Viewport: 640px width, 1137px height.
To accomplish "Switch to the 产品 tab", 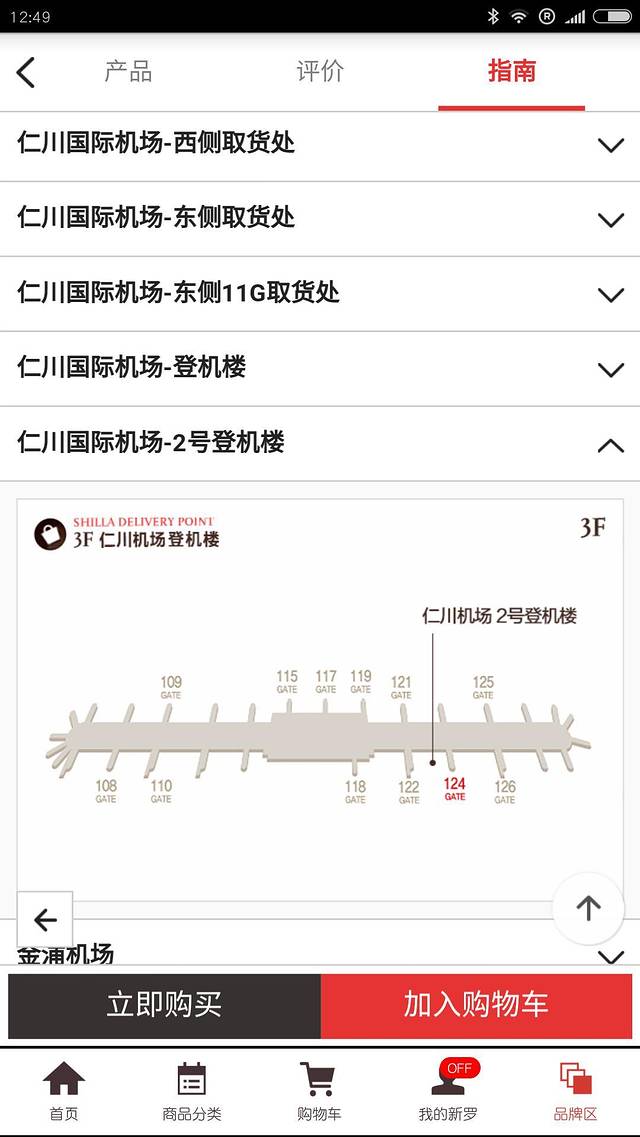I will point(128,72).
